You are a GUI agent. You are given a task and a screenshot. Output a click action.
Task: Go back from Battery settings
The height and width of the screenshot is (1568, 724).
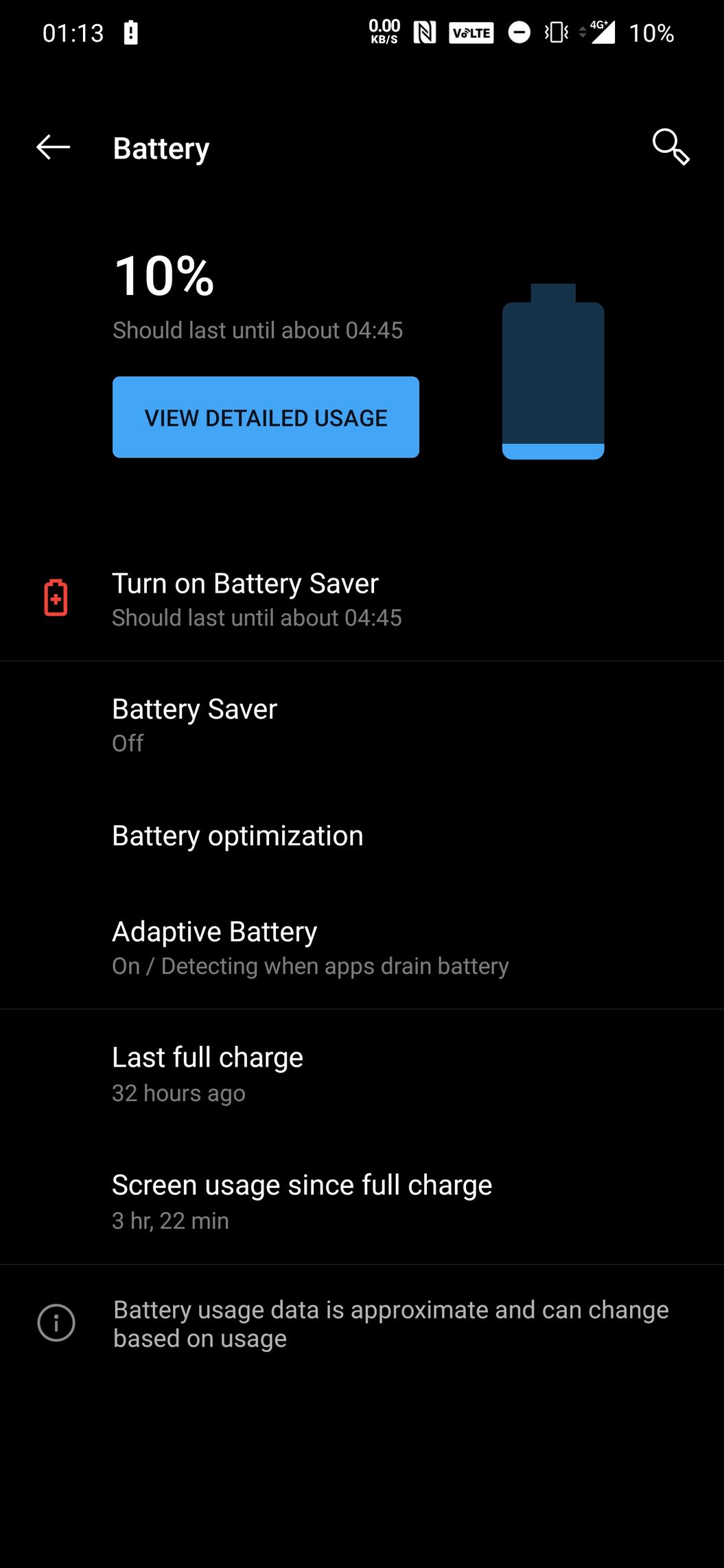[53, 147]
